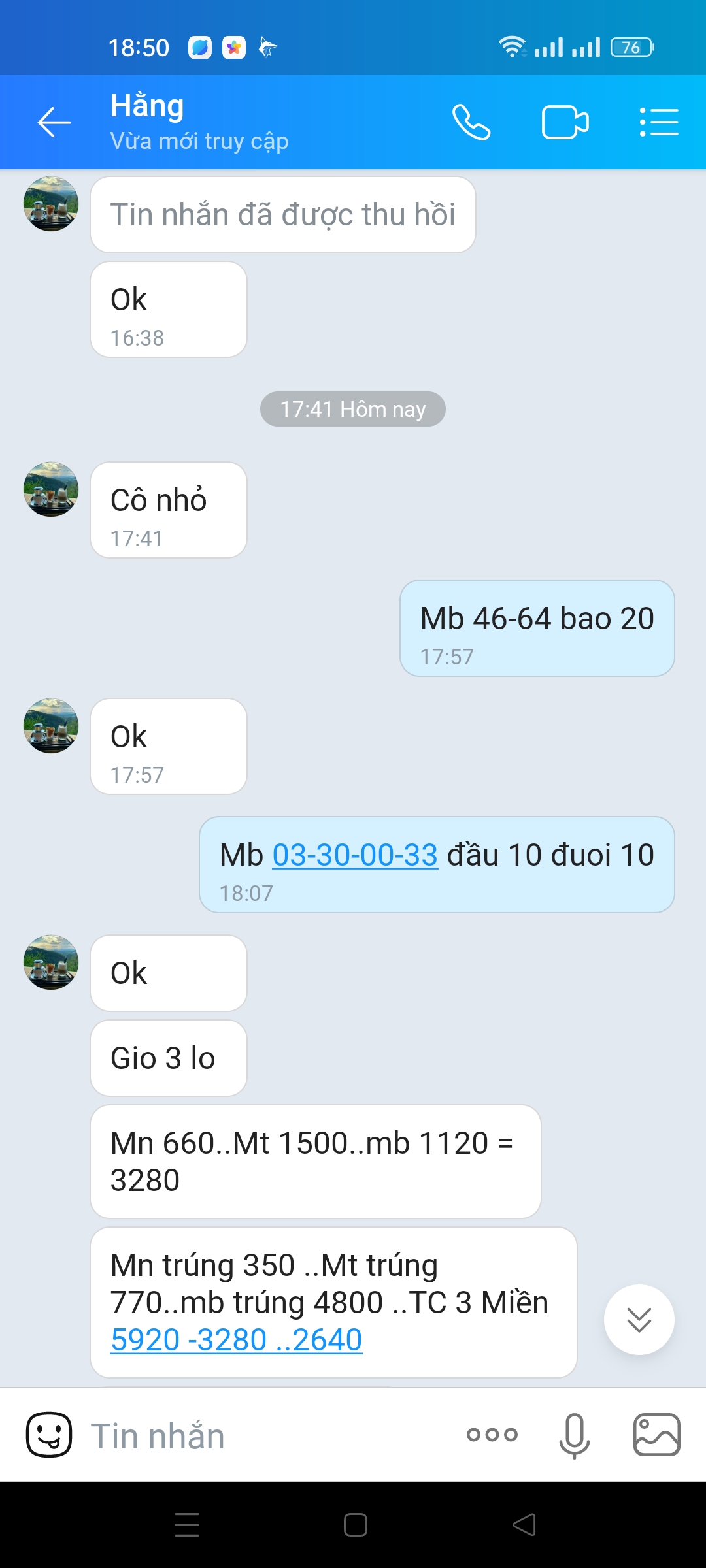Tap the linked number 03-30-00-33

click(x=355, y=855)
